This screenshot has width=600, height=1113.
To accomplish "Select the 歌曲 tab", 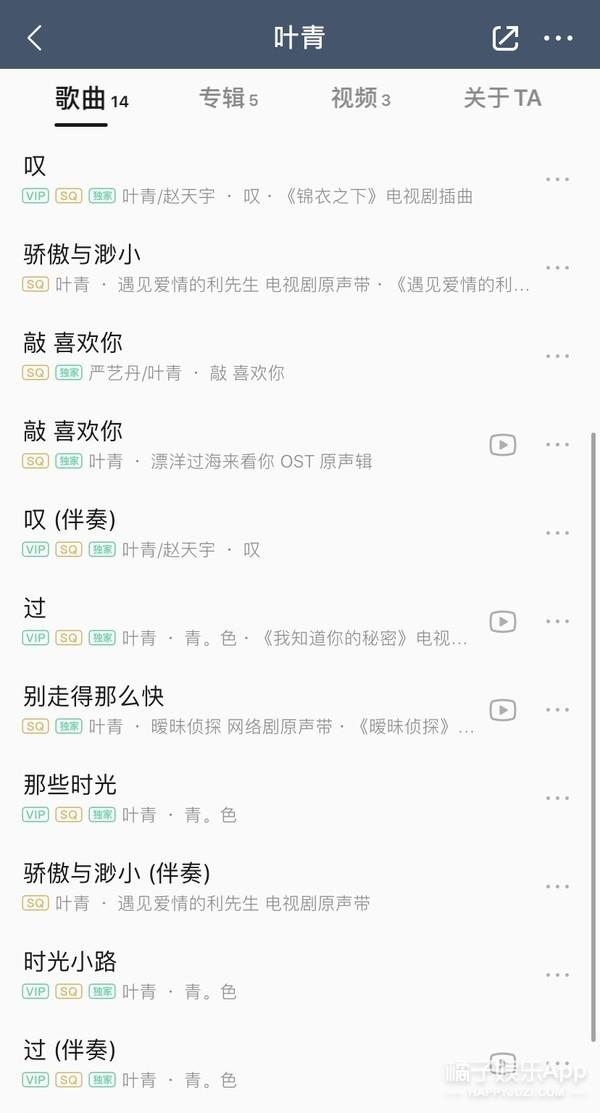I will 92,98.
